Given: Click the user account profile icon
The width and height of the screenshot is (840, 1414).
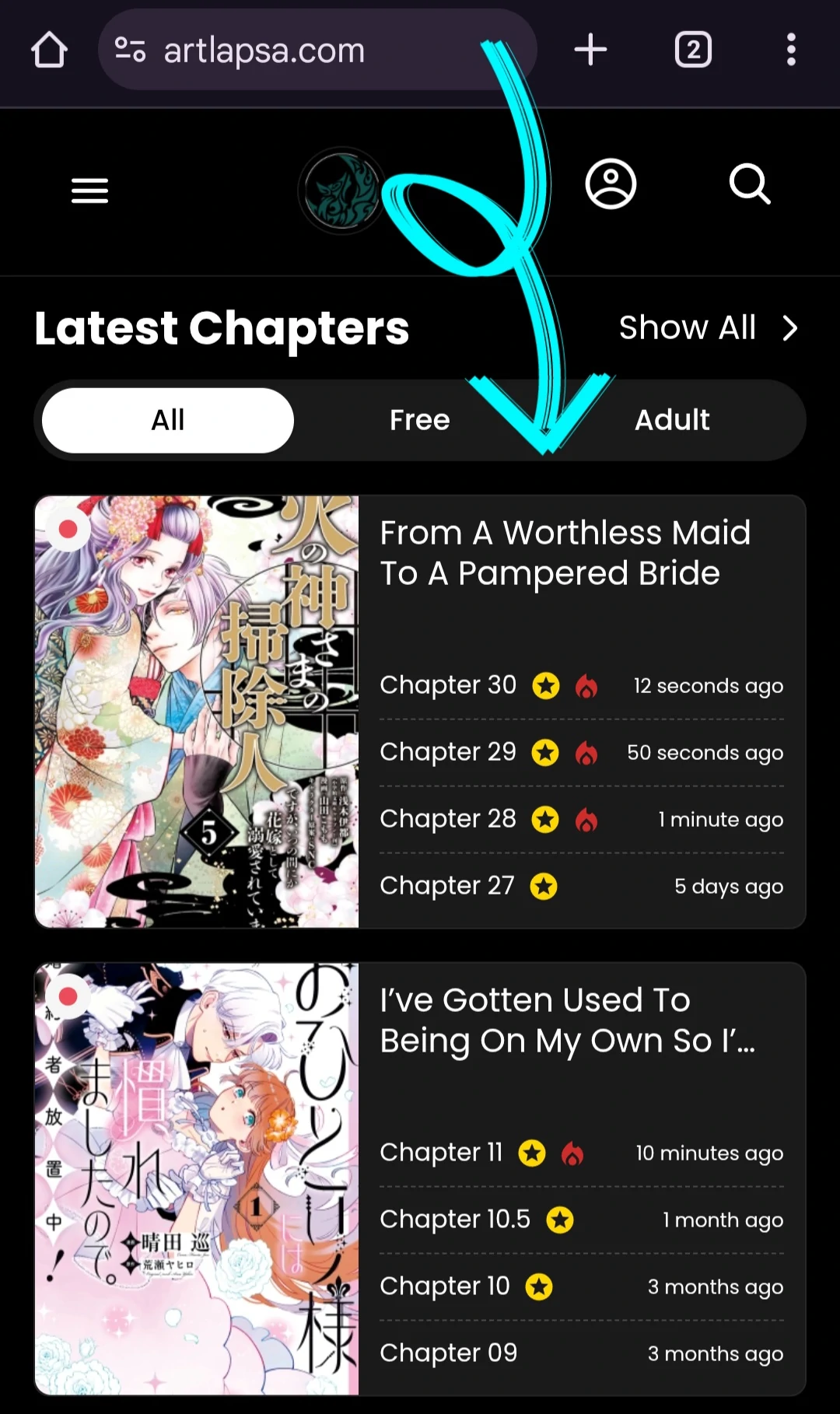Looking at the screenshot, I should tap(611, 184).
